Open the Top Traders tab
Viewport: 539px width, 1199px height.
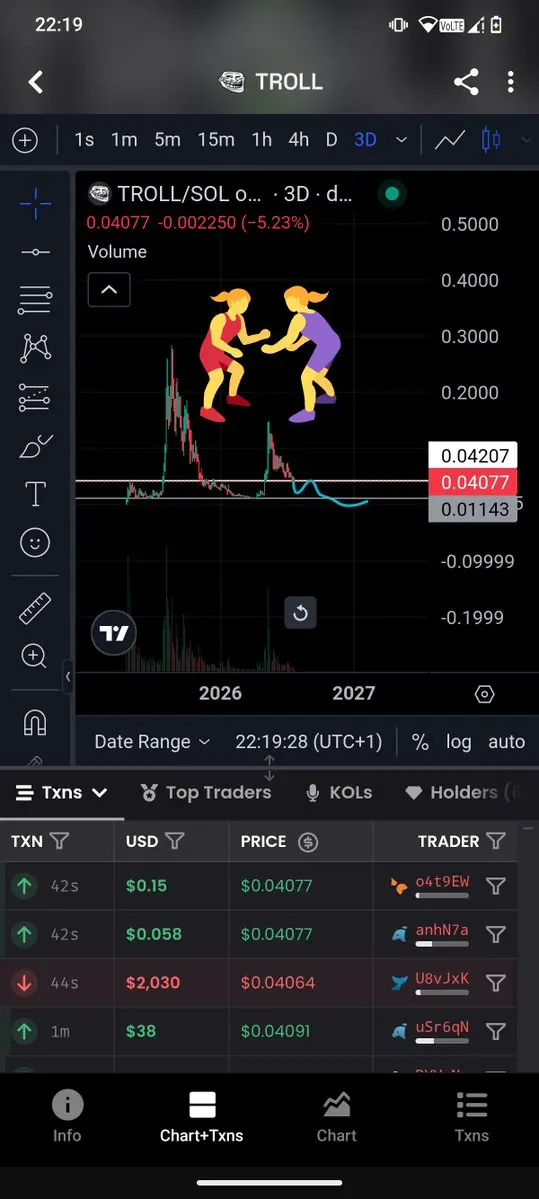coord(206,793)
